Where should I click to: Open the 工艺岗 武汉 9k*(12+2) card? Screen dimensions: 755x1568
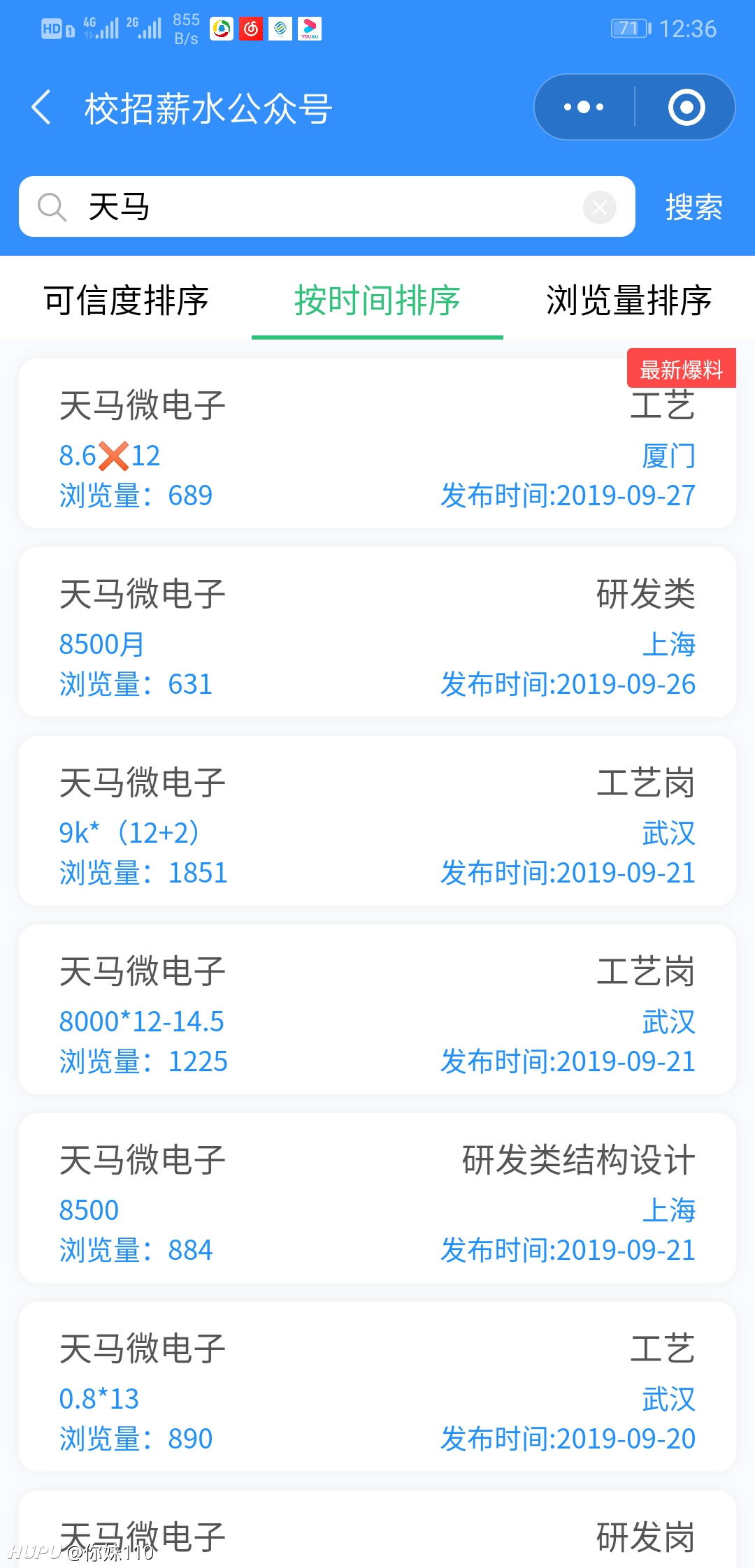click(x=377, y=821)
